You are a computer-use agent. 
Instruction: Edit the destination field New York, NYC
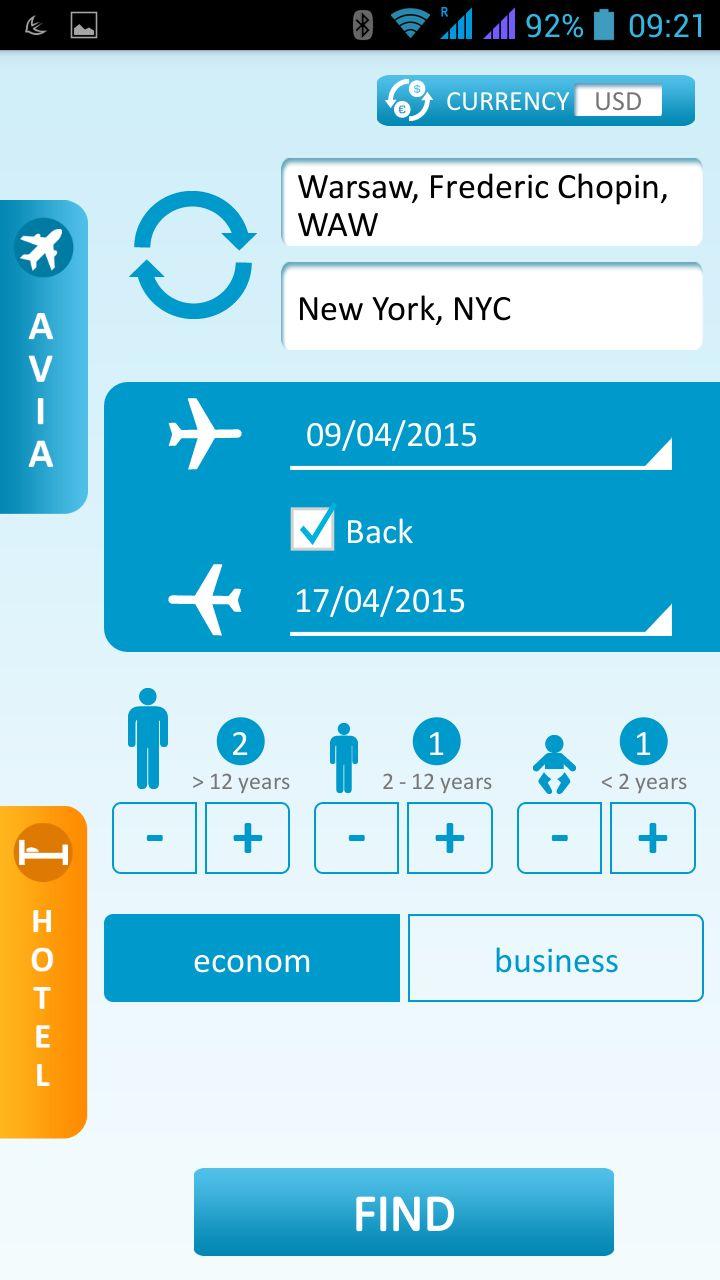[491, 308]
